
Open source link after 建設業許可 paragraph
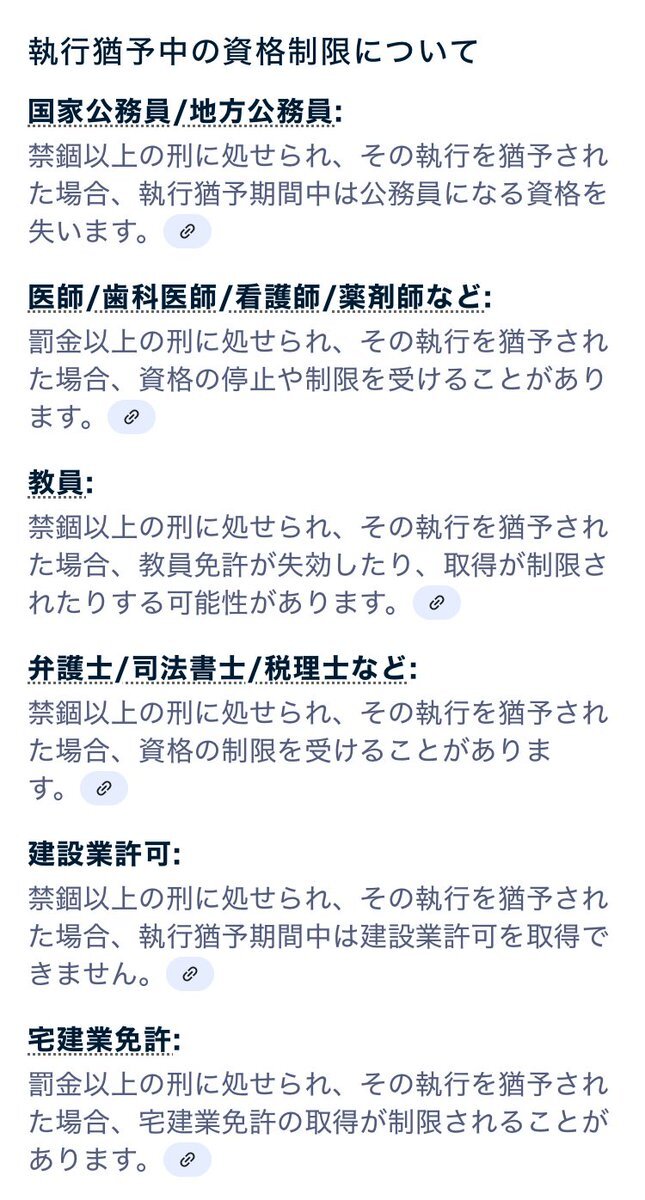190,974
